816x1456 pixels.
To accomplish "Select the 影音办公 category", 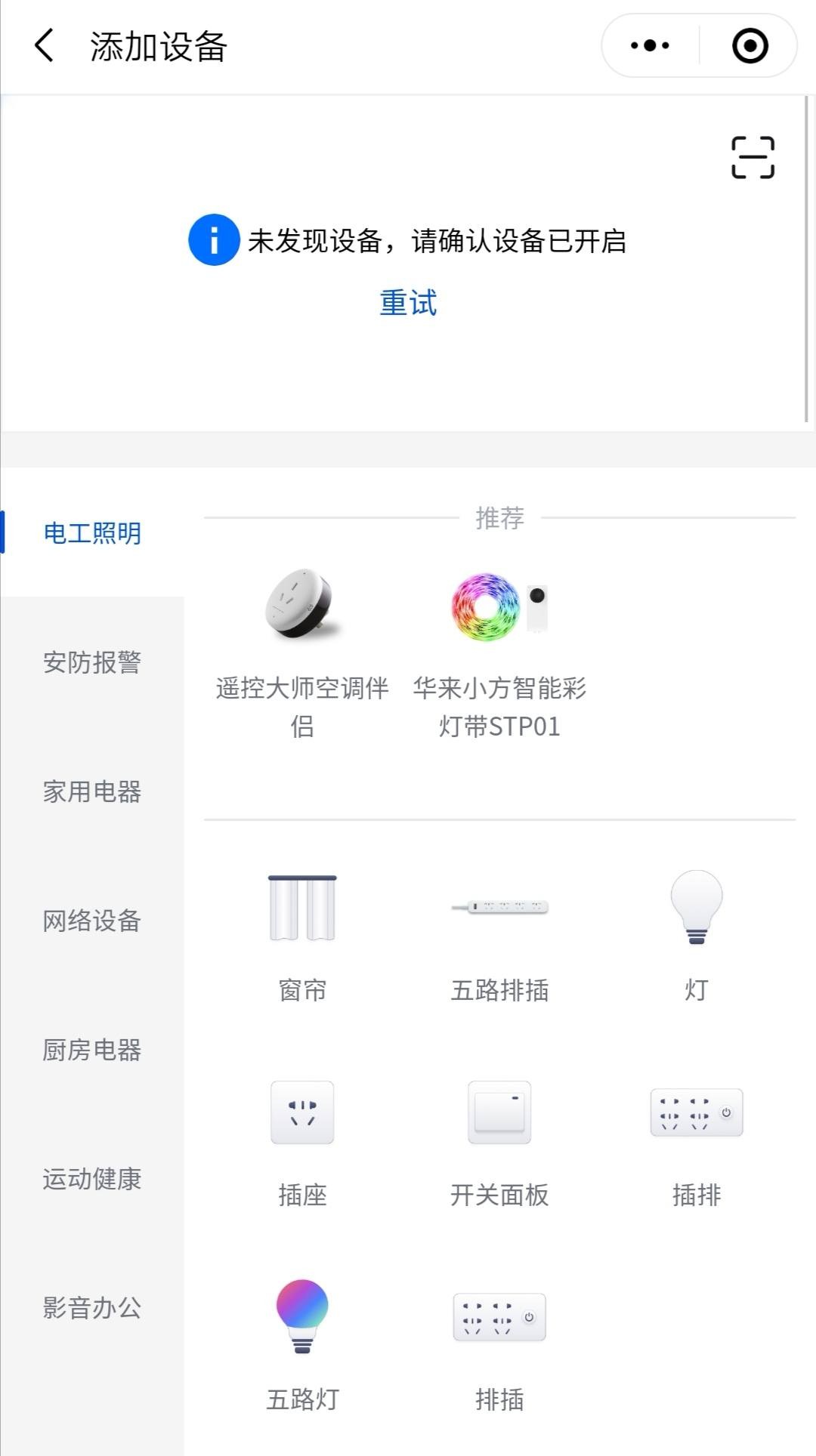I will [92, 1308].
